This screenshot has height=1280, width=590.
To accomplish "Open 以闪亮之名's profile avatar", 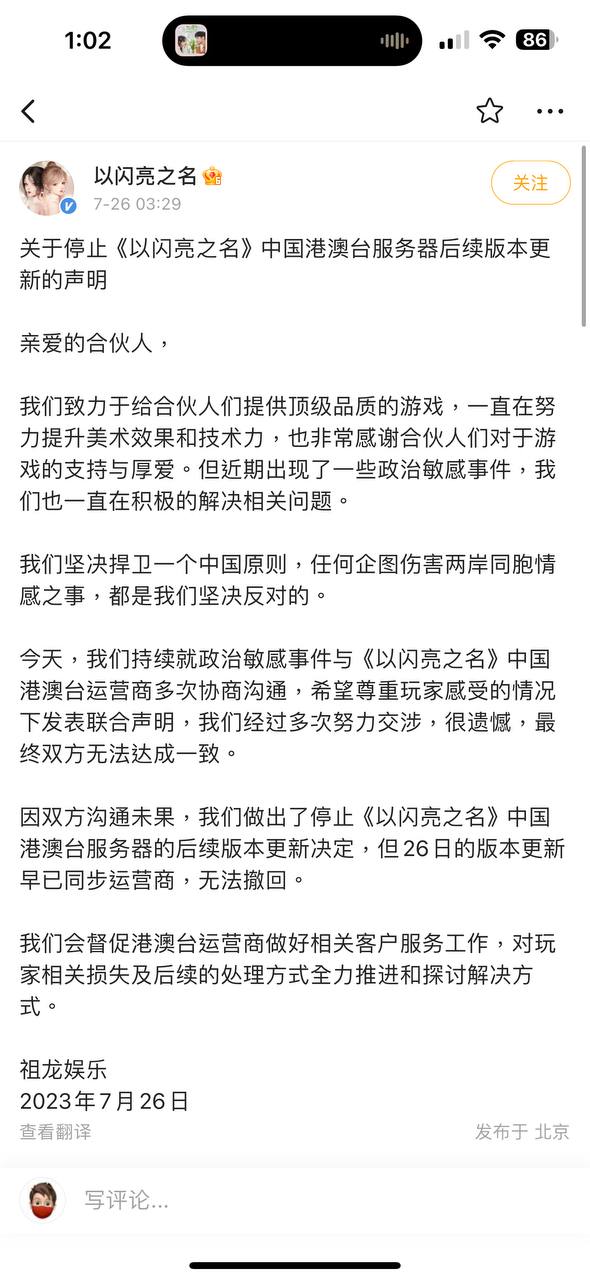I will 47,187.
